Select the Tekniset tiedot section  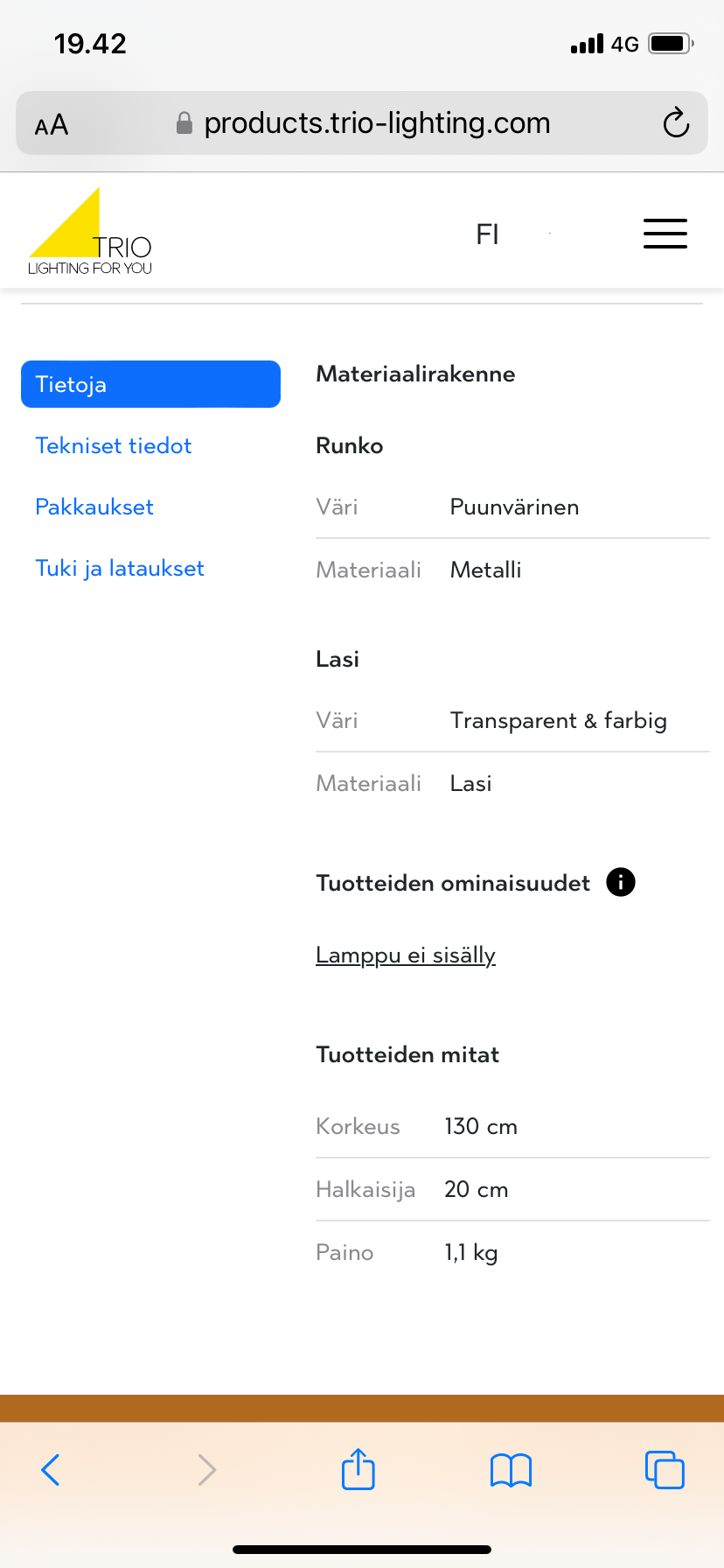coord(113,445)
